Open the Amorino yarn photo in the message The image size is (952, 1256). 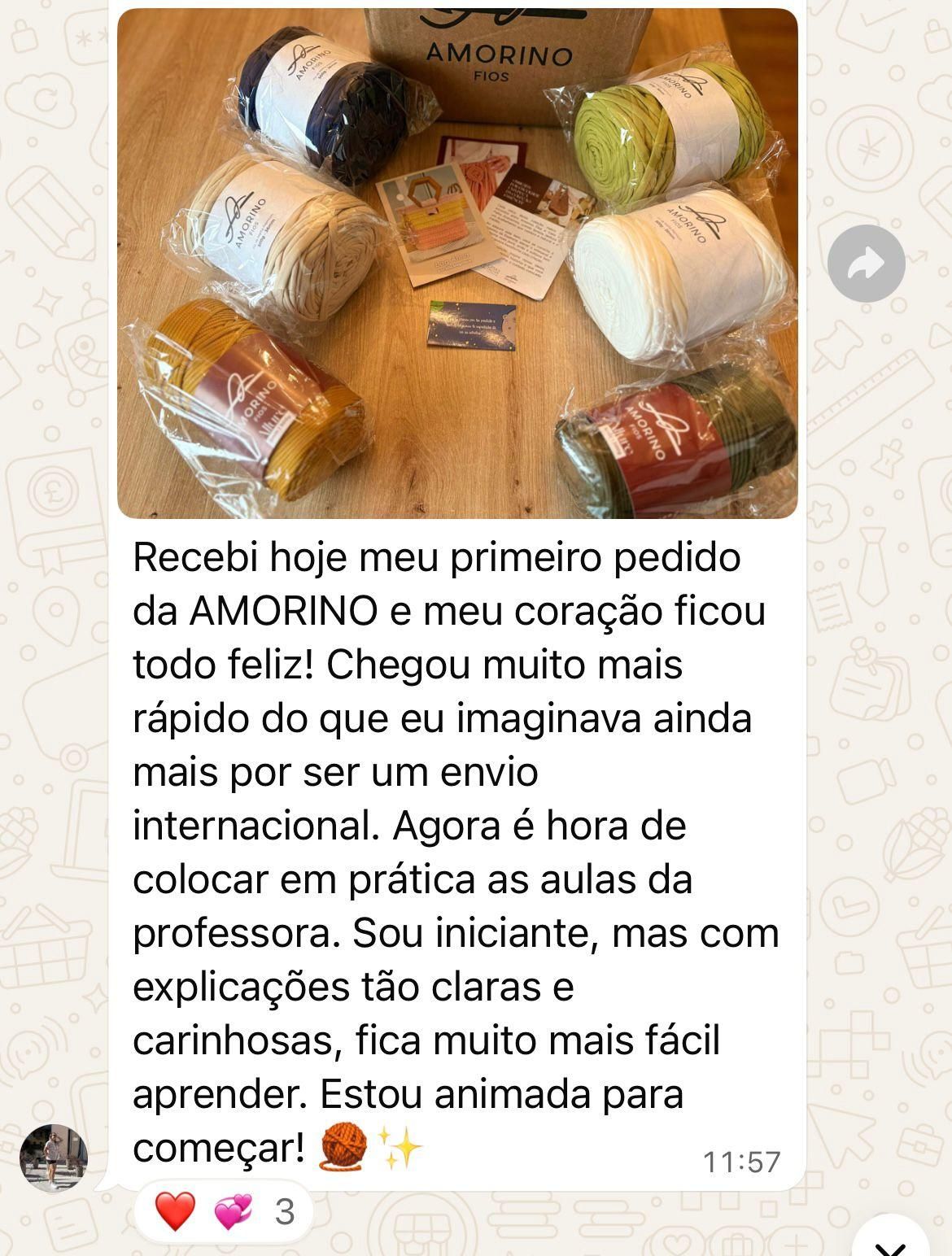456,263
